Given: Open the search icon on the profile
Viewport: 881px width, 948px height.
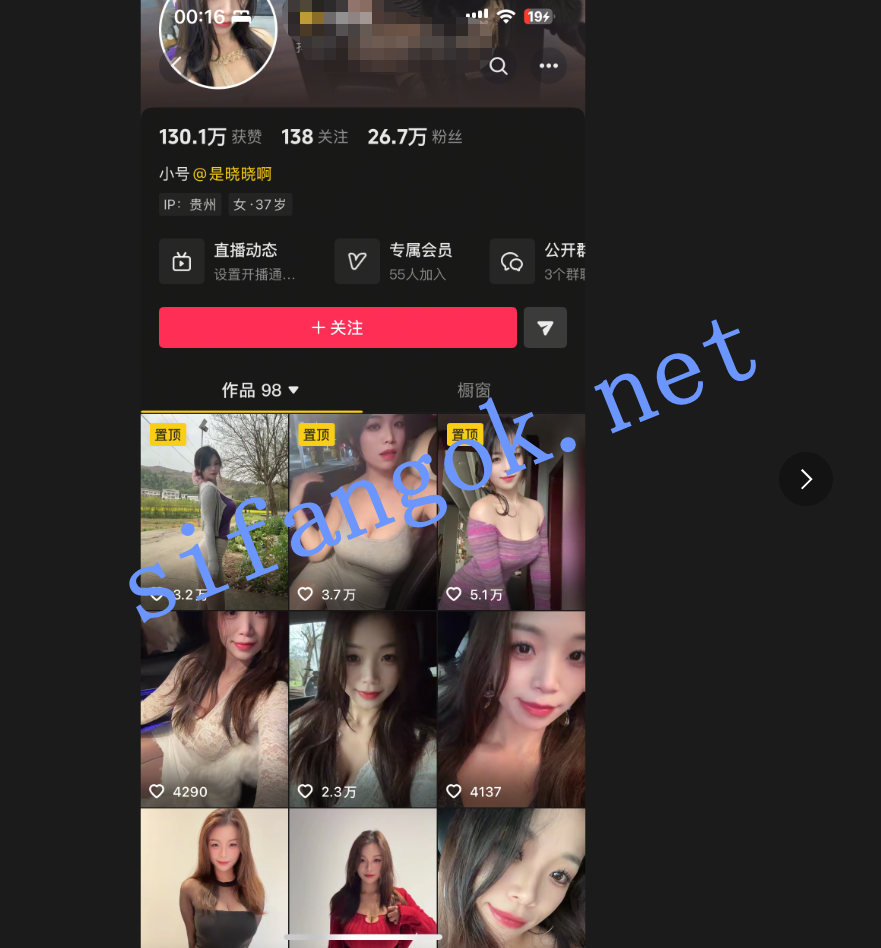Looking at the screenshot, I should pyautogui.click(x=498, y=66).
